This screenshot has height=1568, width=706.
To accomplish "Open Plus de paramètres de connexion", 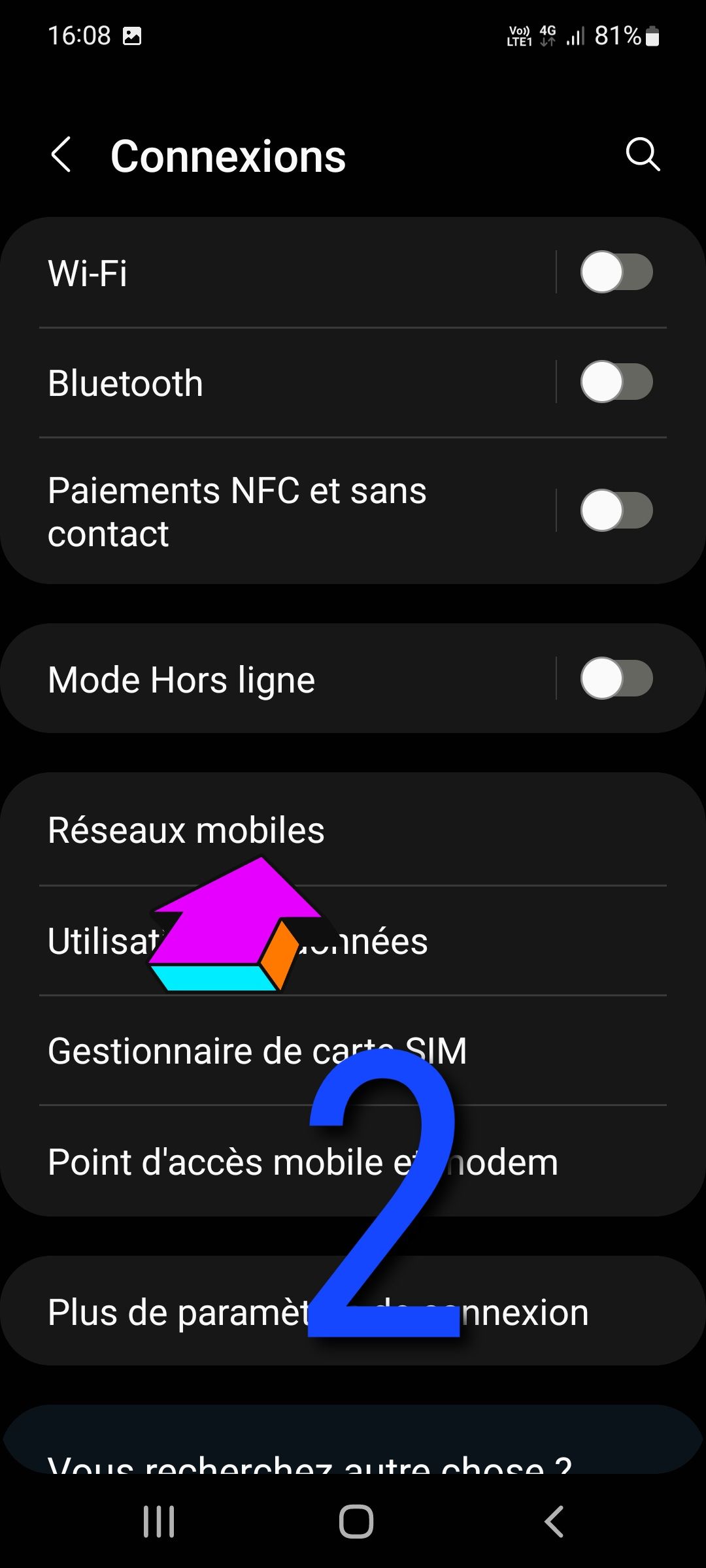I will (176, 1313).
